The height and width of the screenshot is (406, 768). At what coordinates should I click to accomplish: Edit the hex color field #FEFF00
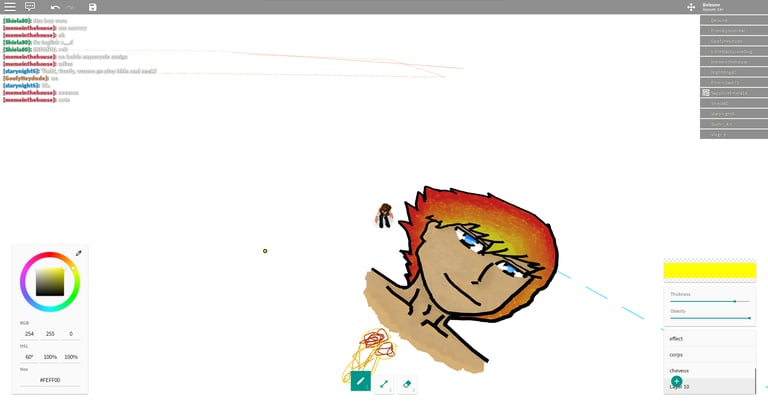pos(50,380)
